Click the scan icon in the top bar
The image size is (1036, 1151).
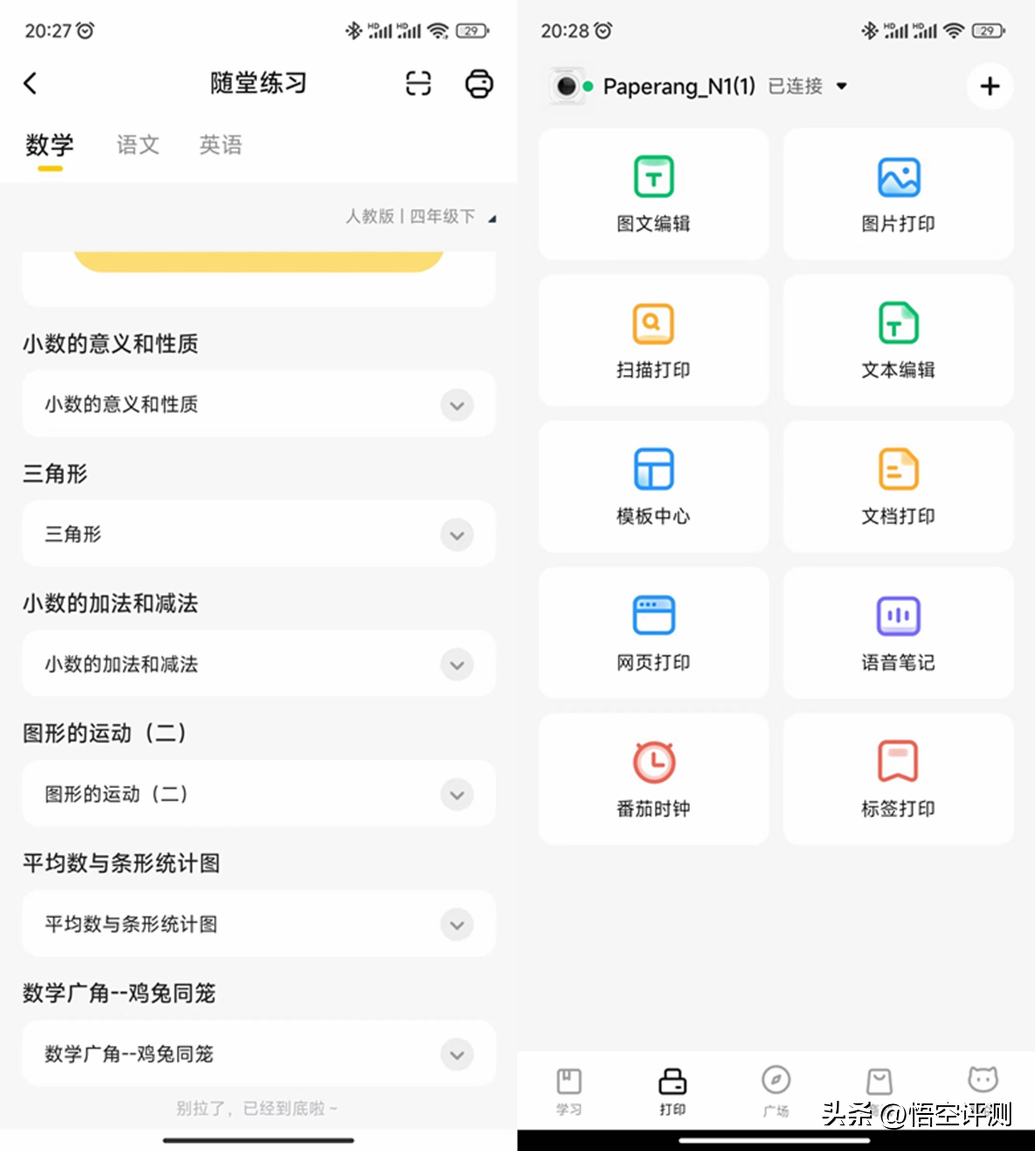pyautogui.click(x=419, y=83)
